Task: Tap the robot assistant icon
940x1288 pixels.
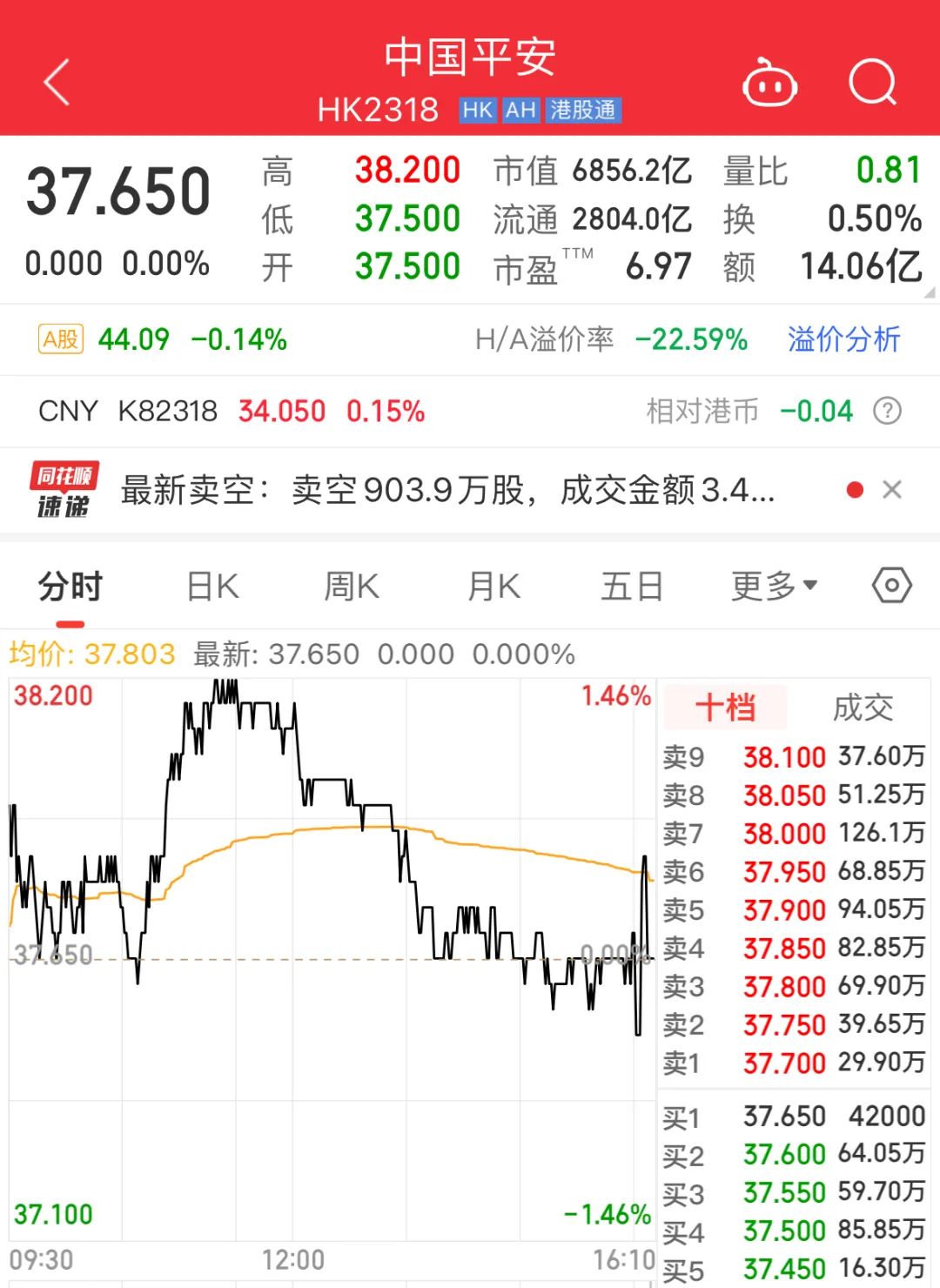Action: tap(769, 81)
